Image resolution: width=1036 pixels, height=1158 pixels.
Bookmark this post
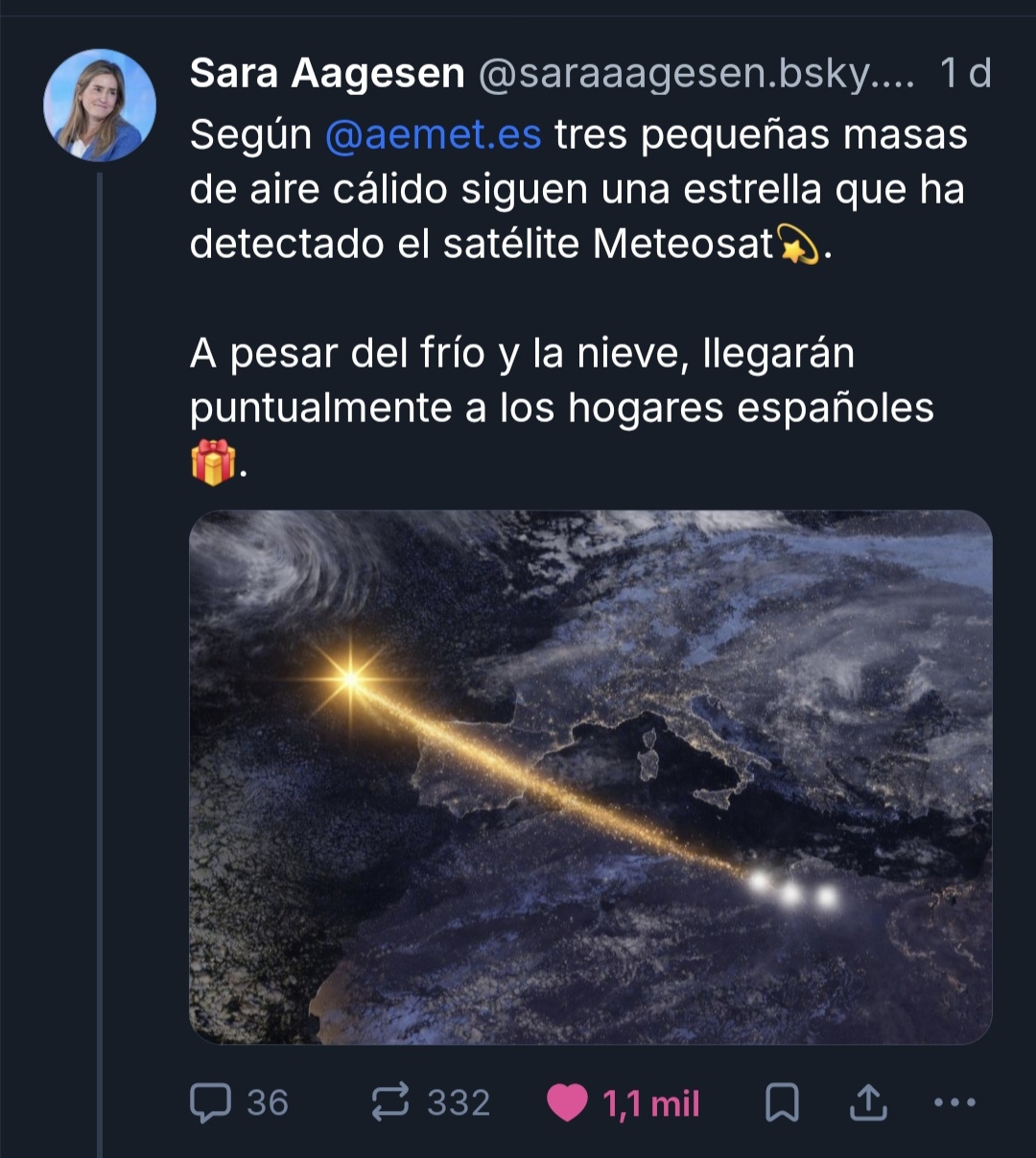(x=781, y=1103)
